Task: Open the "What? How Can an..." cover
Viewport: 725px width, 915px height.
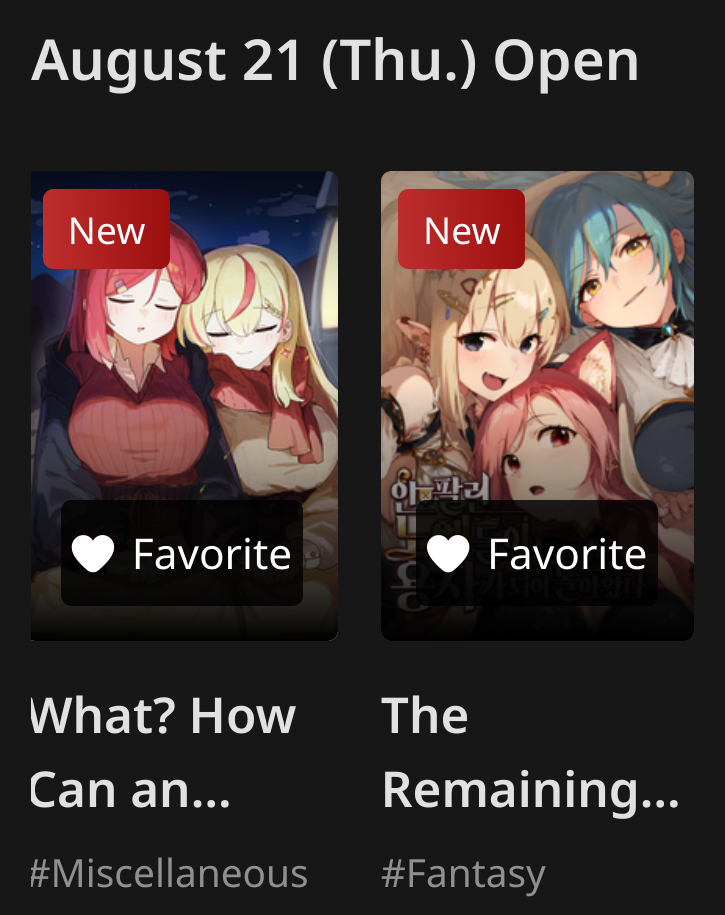Action: pyautogui.click(x=185, y=380)
